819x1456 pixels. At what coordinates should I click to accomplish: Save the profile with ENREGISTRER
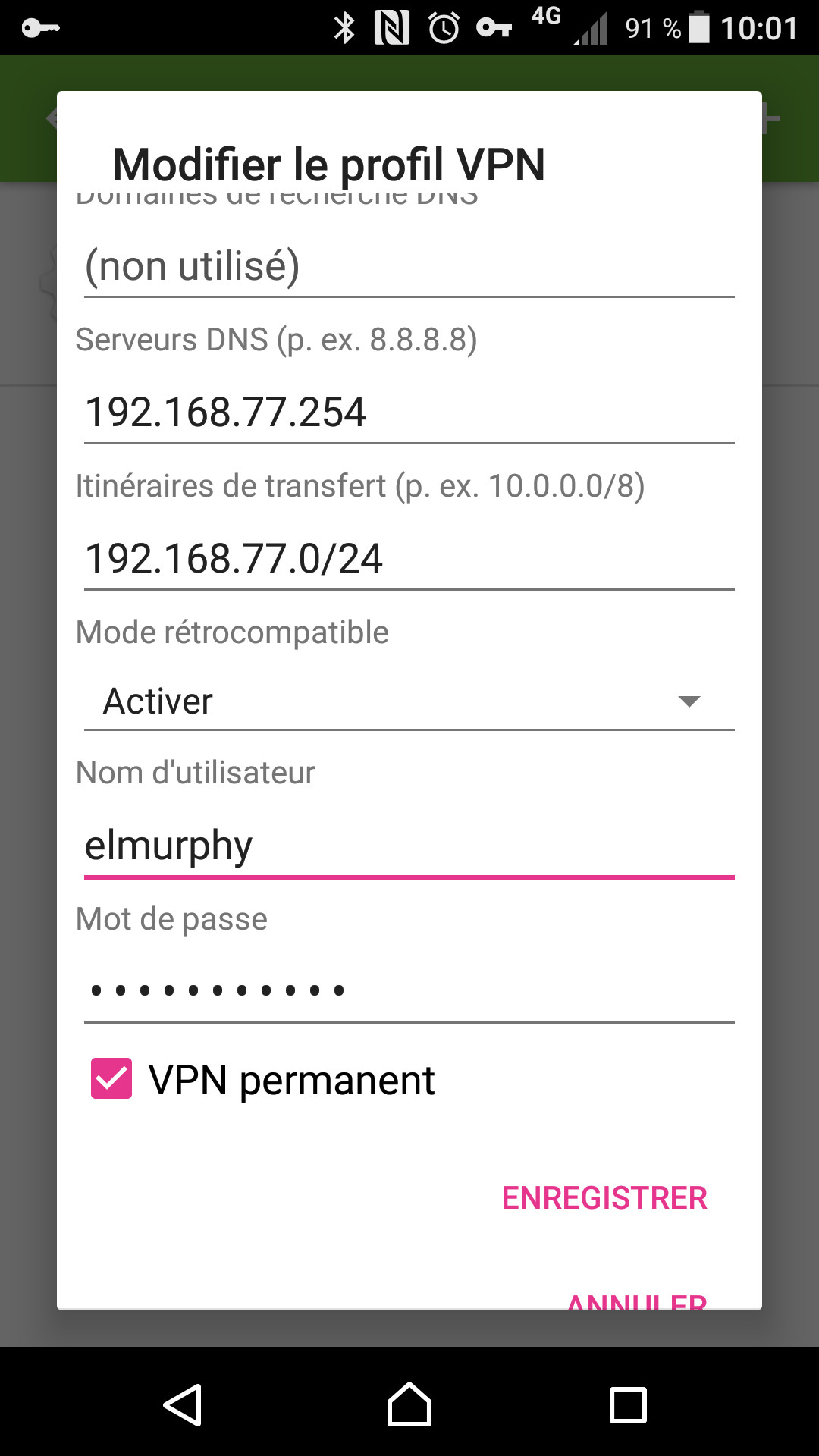604,1198
